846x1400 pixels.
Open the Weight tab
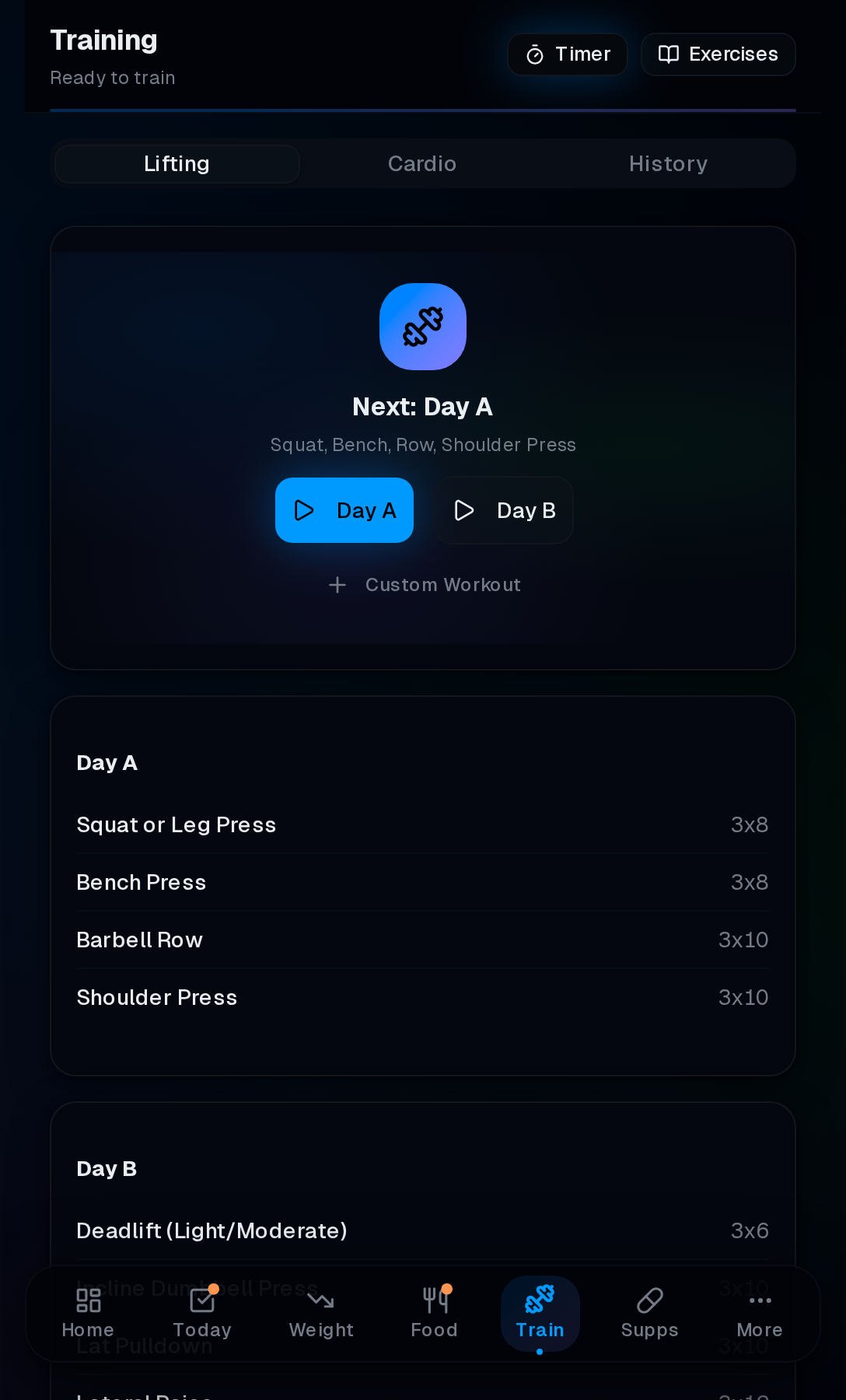(x=321, y=1314)
